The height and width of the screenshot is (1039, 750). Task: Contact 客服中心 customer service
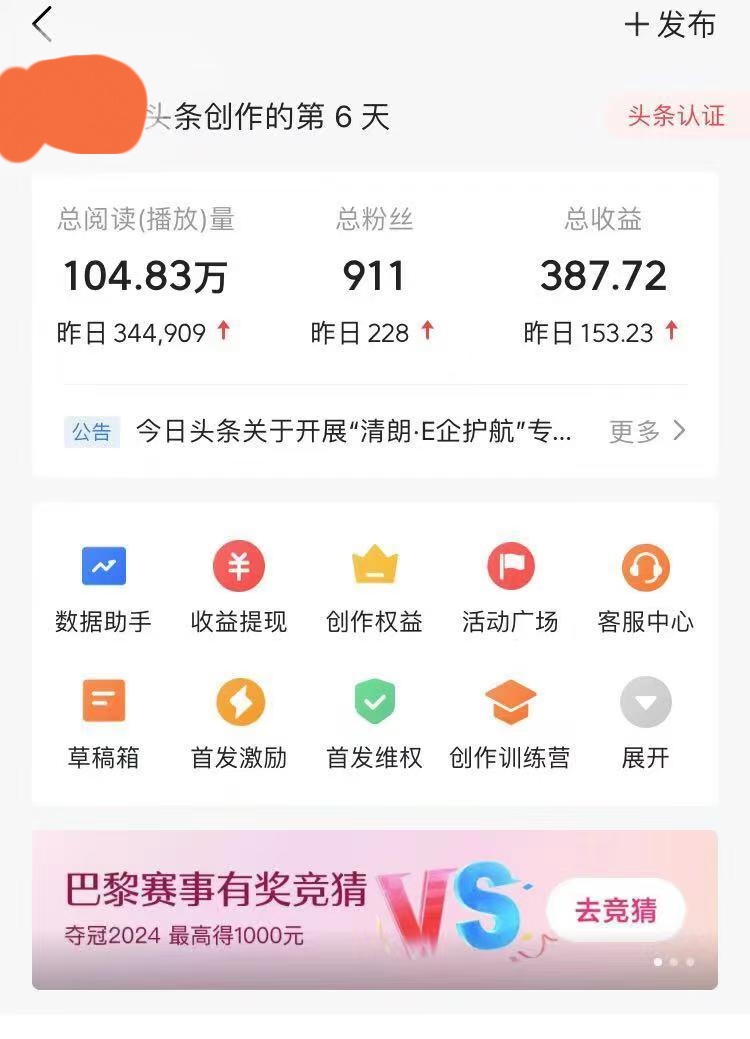click(645, 587)
